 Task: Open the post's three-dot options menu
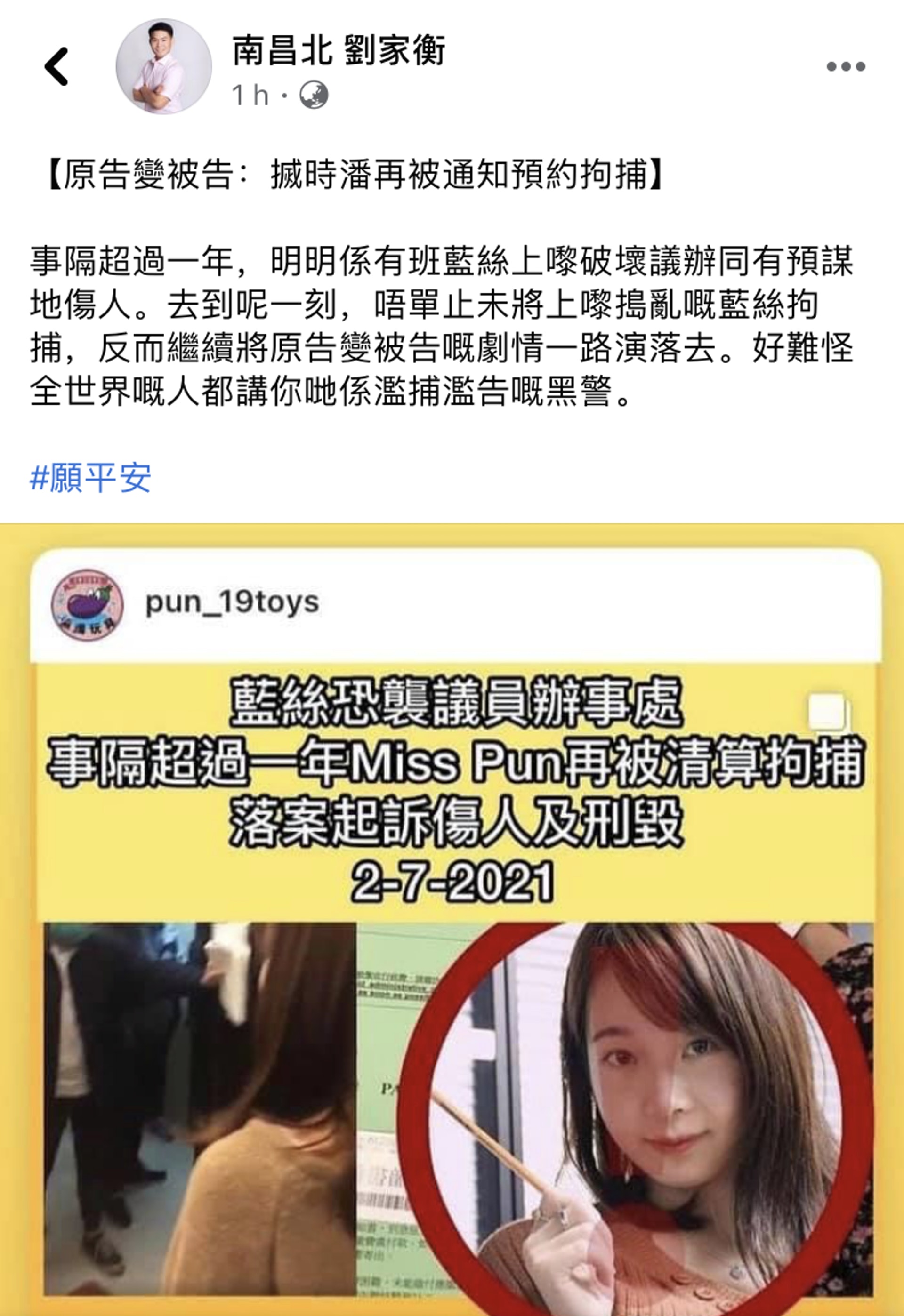[x=845, y=67]
